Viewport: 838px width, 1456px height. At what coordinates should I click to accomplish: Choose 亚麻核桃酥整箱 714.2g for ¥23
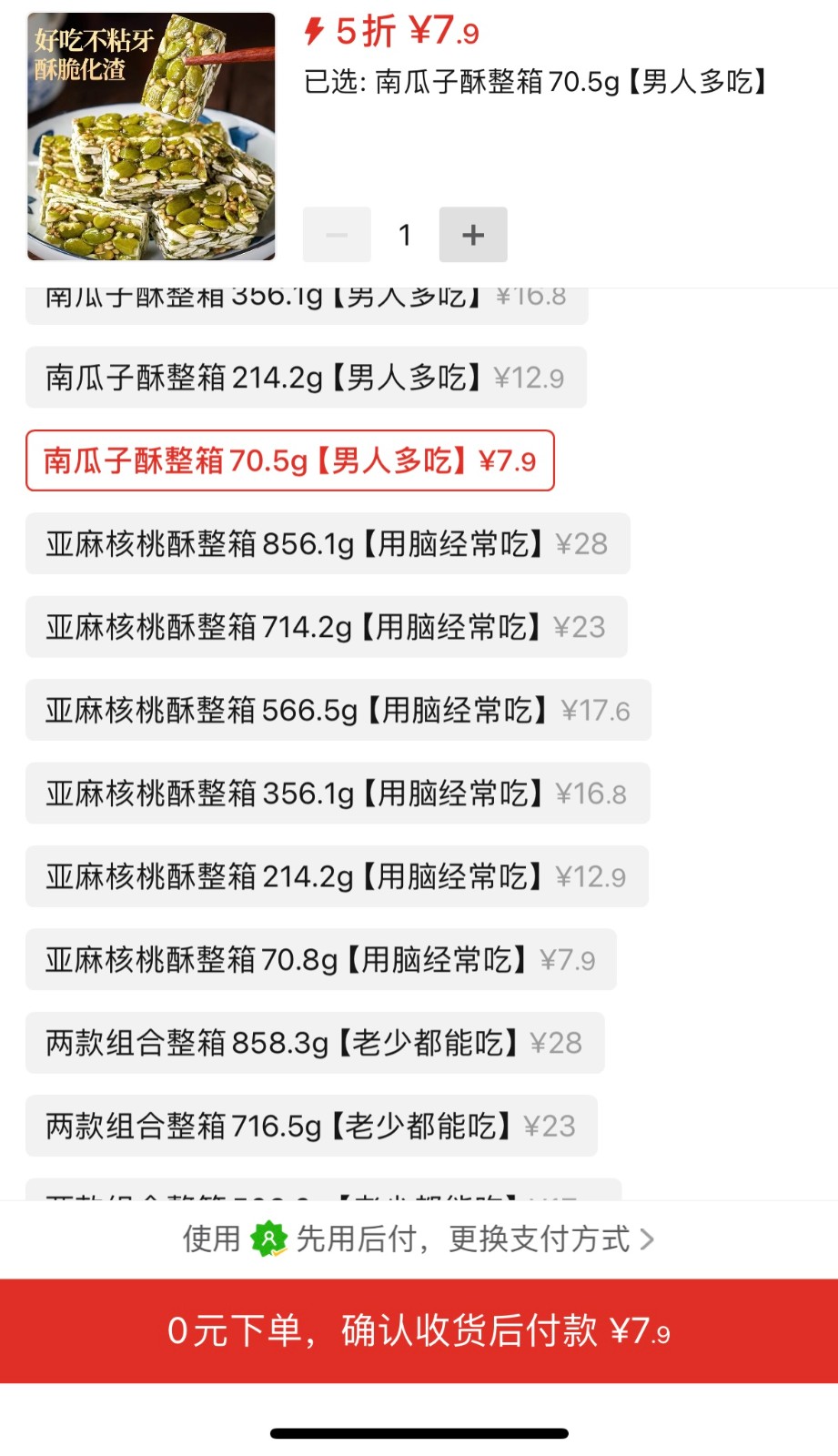point(327,627)
